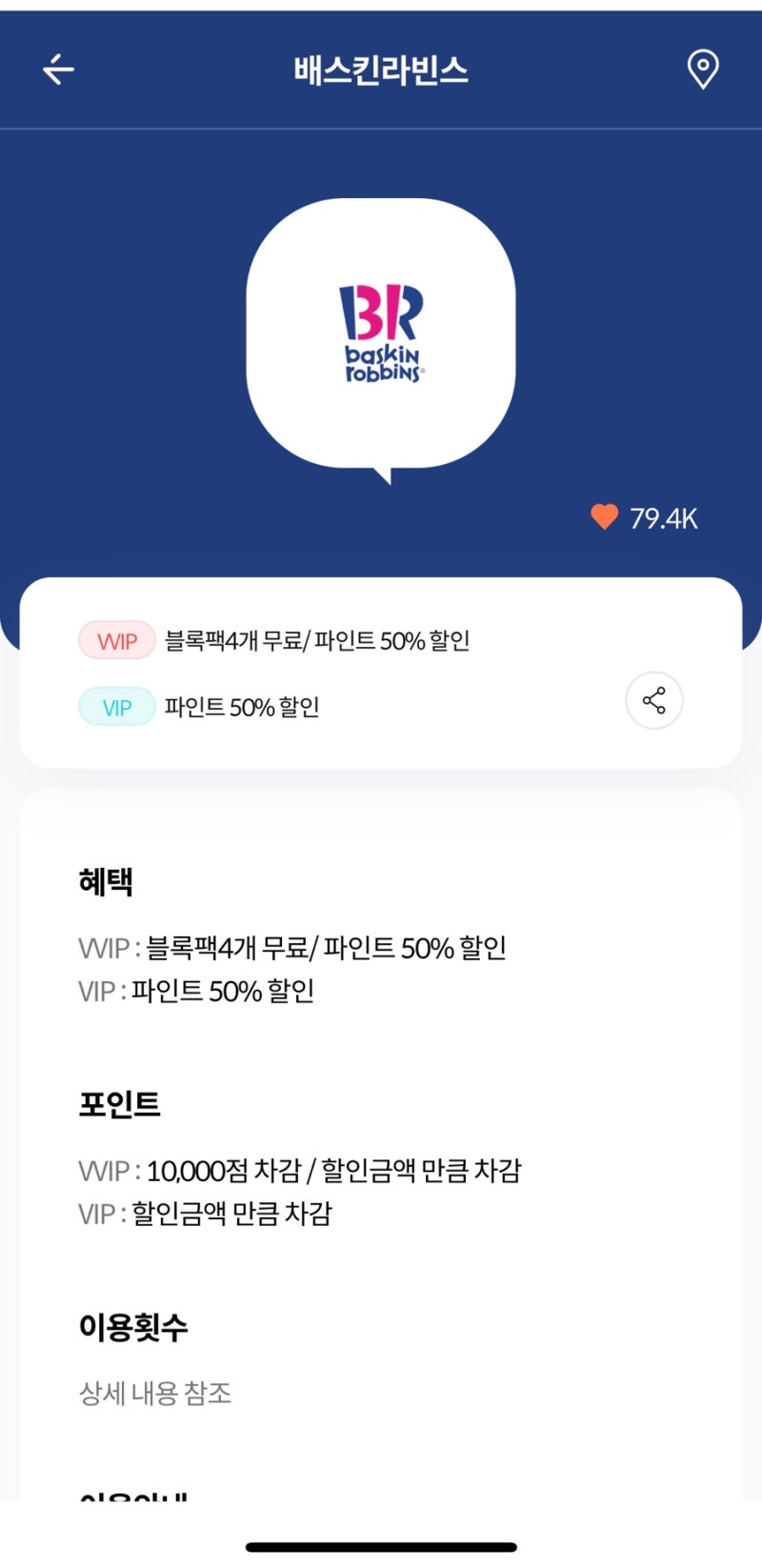Open the location pin to find nearby stores
Image resolution: width=762 pixels, height=1568 pixels.
click(x=702, y=68)
